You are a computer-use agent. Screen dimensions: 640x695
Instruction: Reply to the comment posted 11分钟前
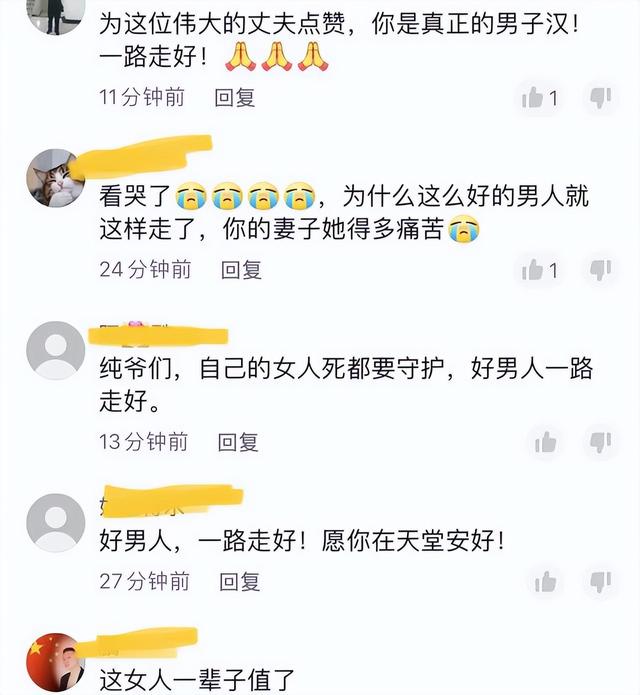tap(236, 97)
